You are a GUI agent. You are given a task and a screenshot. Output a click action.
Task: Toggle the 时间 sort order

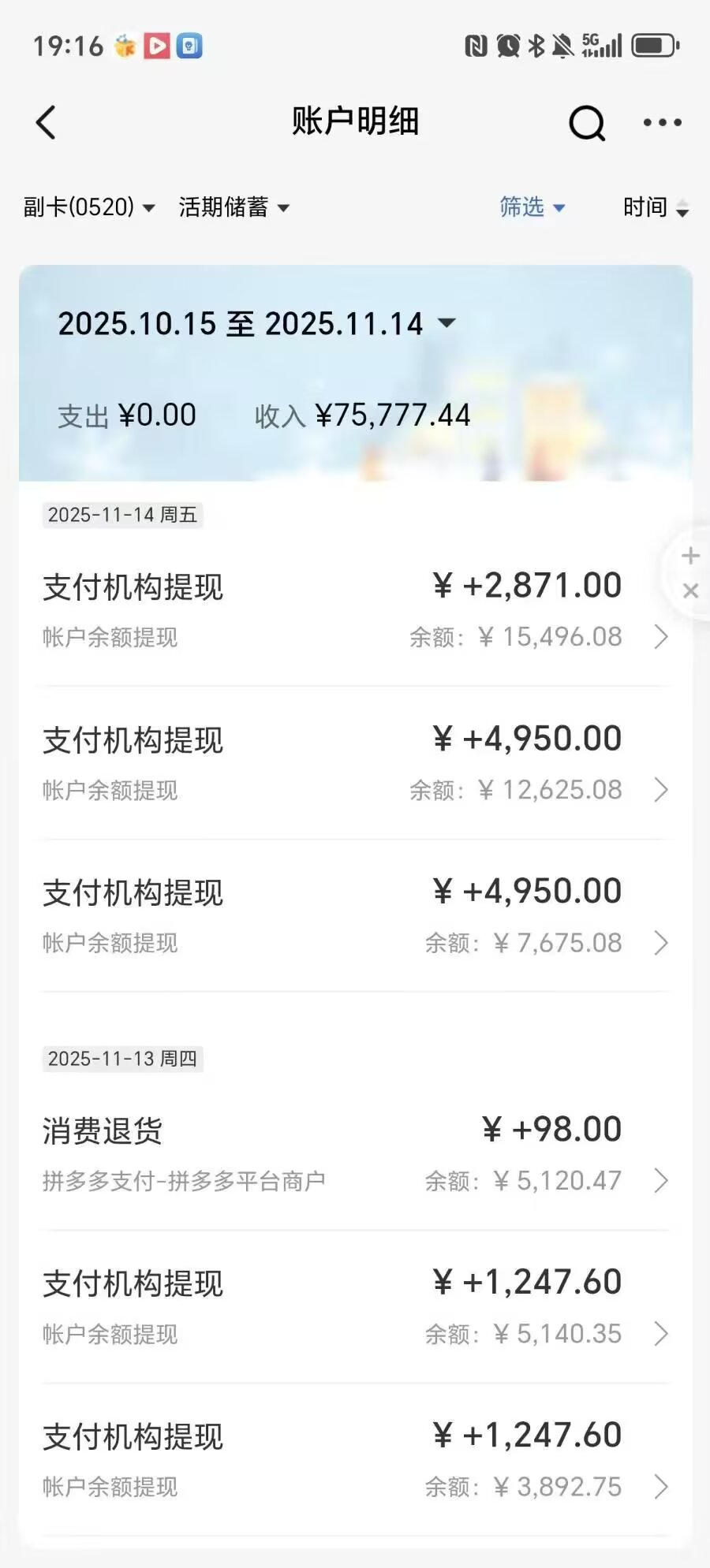tap(656, 207)
